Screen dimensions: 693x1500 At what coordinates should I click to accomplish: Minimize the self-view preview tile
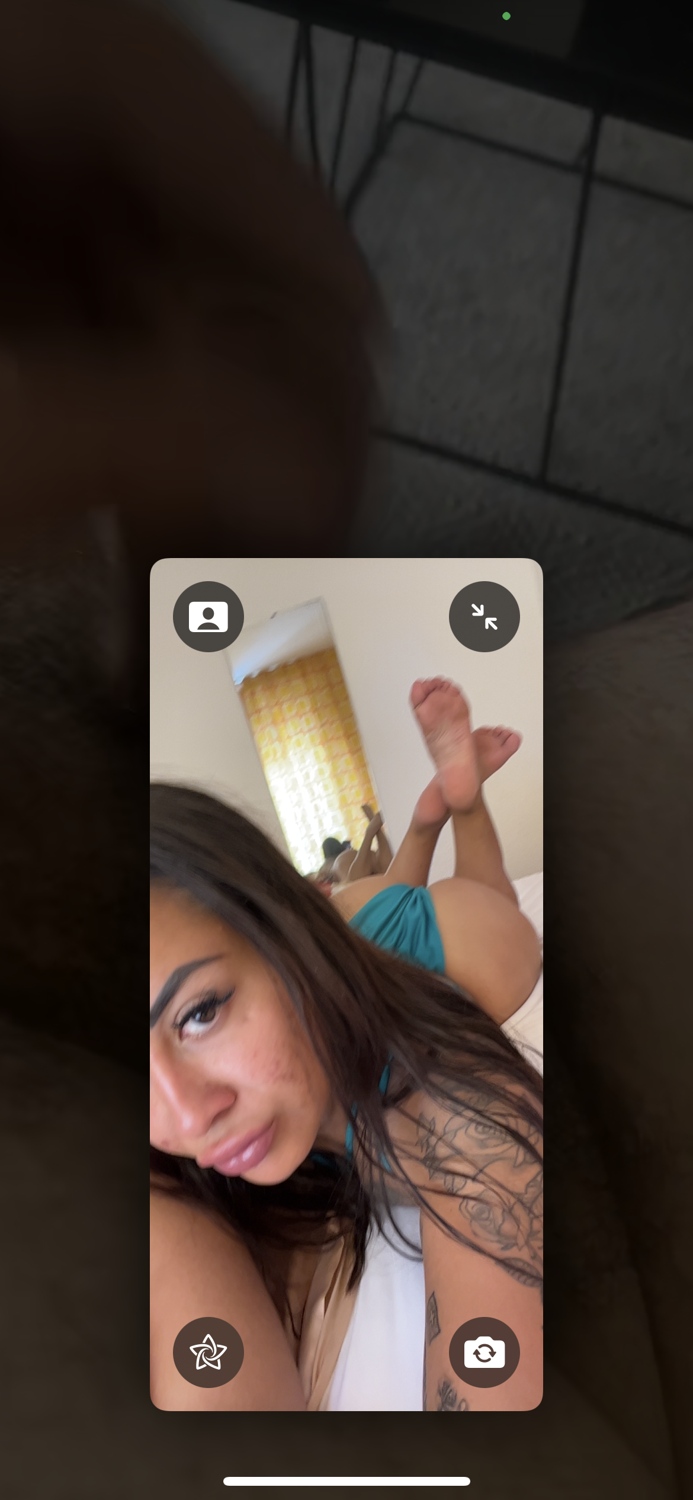click(484, 617)
